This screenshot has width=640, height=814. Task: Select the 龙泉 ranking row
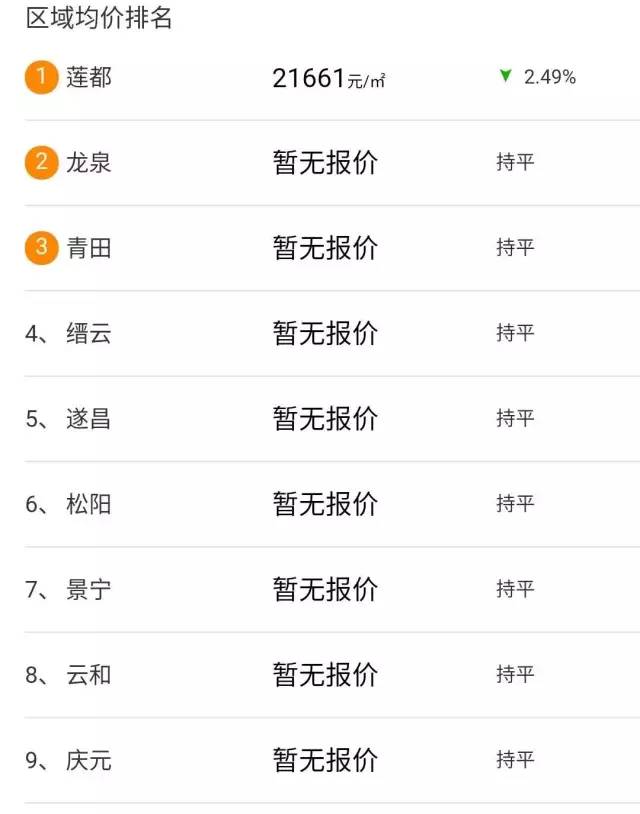[320, 163]
